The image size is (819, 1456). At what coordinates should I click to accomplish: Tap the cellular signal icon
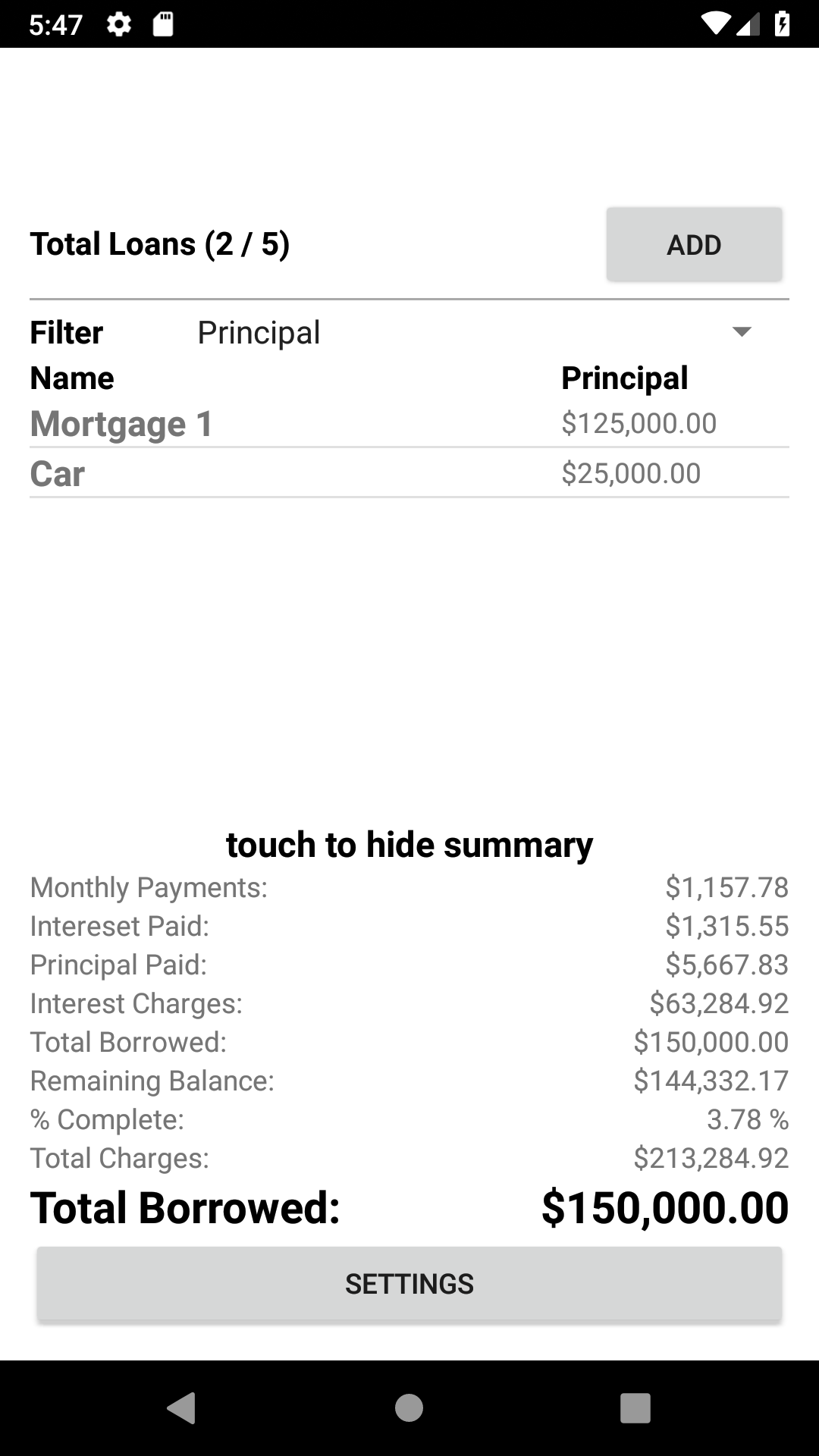(748, 24)
